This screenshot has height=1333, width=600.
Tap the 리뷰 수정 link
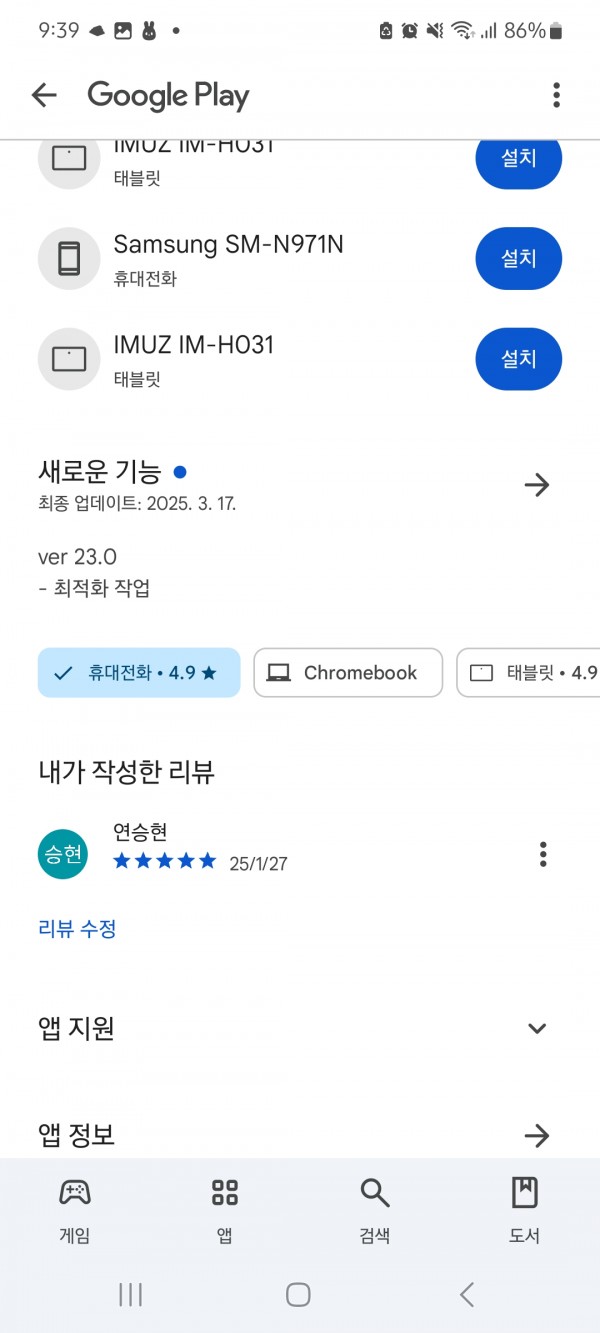77,929
